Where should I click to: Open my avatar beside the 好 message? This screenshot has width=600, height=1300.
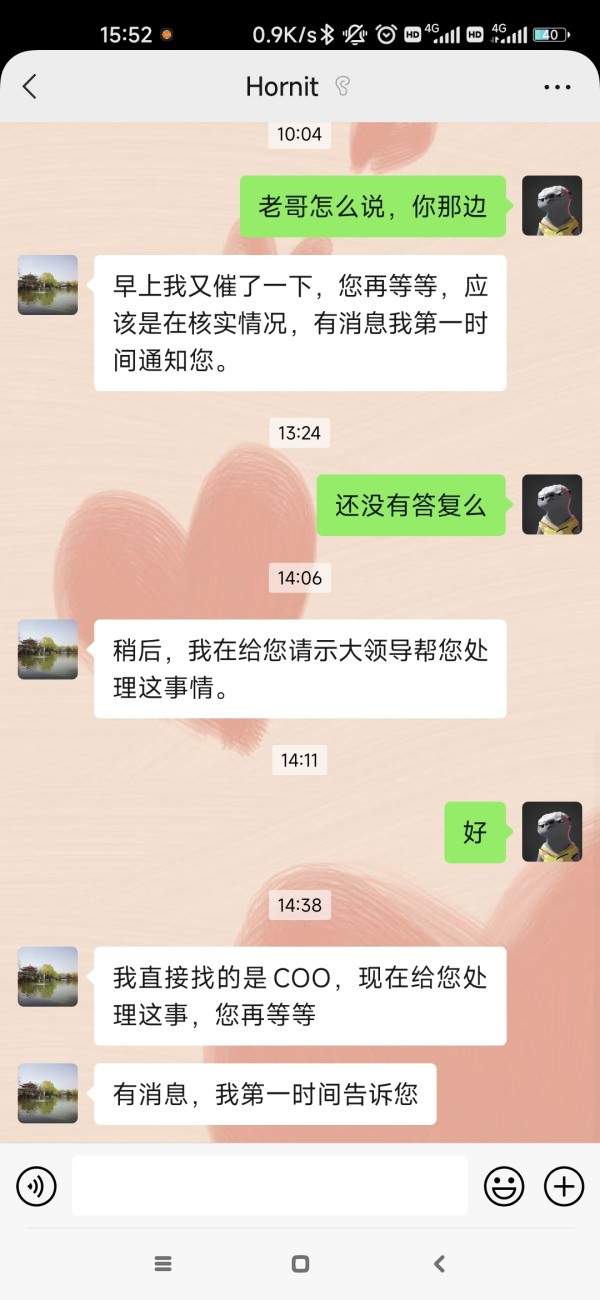pyautogui.click(x=552, y=832)
